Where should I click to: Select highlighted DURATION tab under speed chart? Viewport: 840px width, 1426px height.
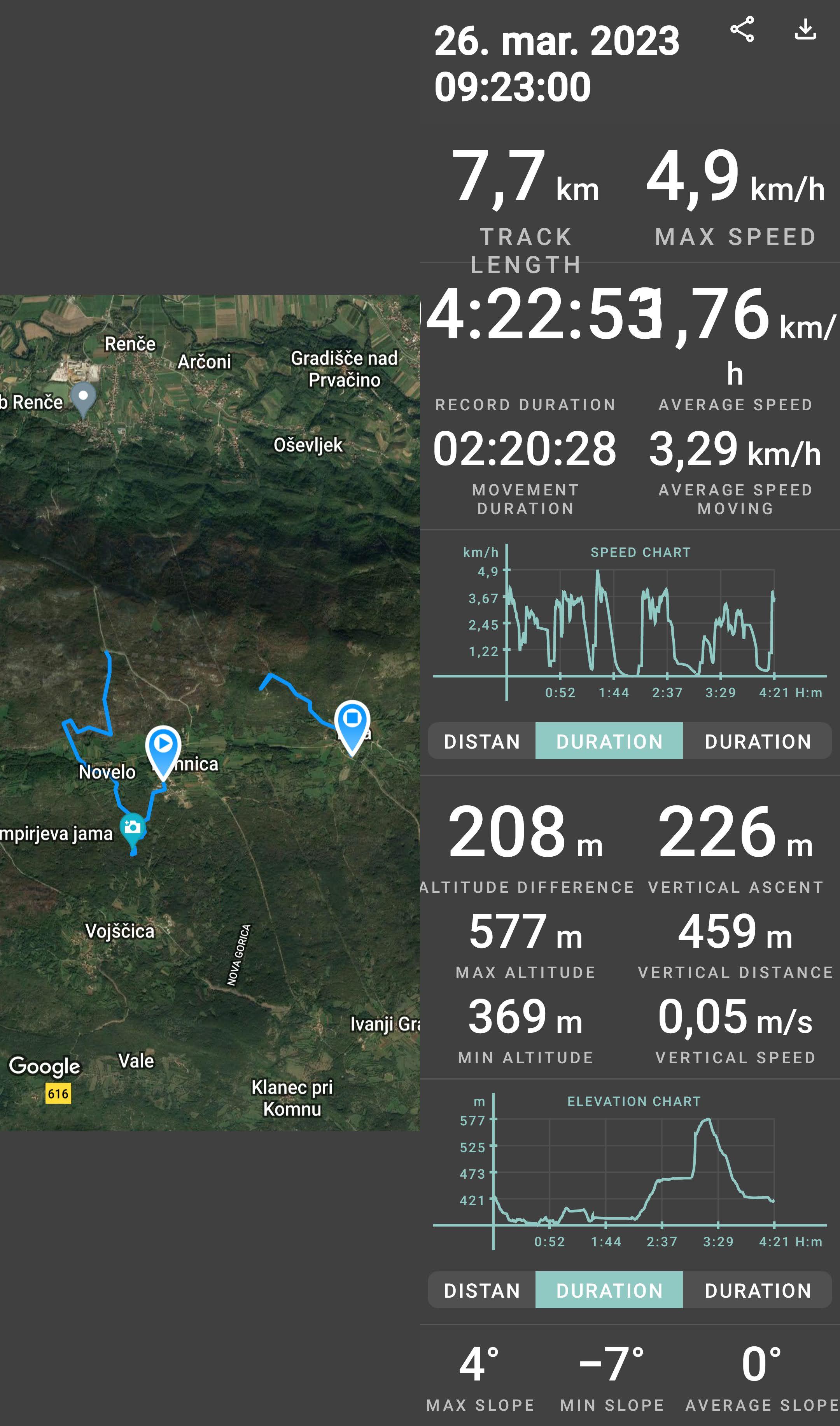(x=609, y=741)
